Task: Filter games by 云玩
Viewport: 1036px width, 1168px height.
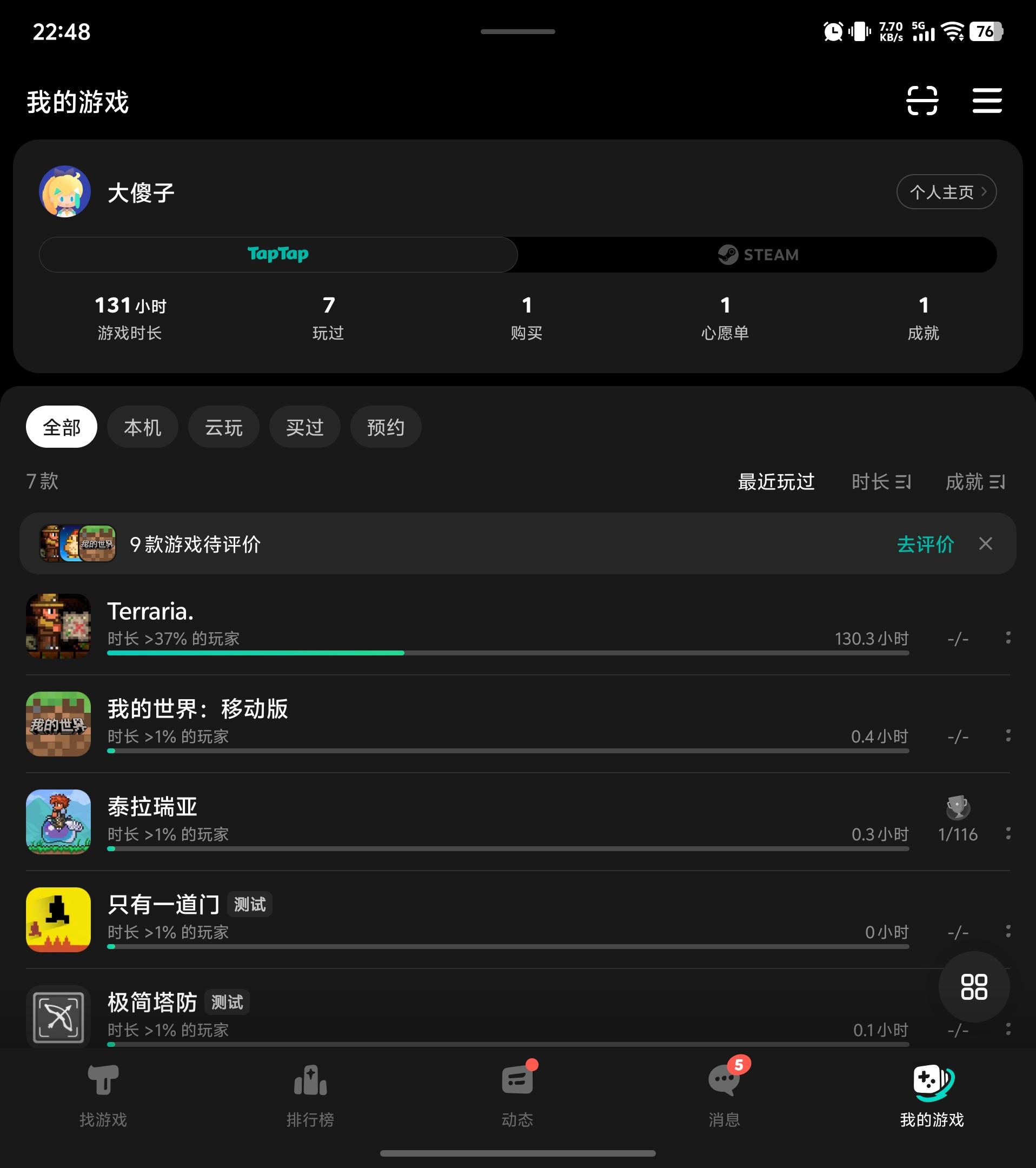Action: 223,427
